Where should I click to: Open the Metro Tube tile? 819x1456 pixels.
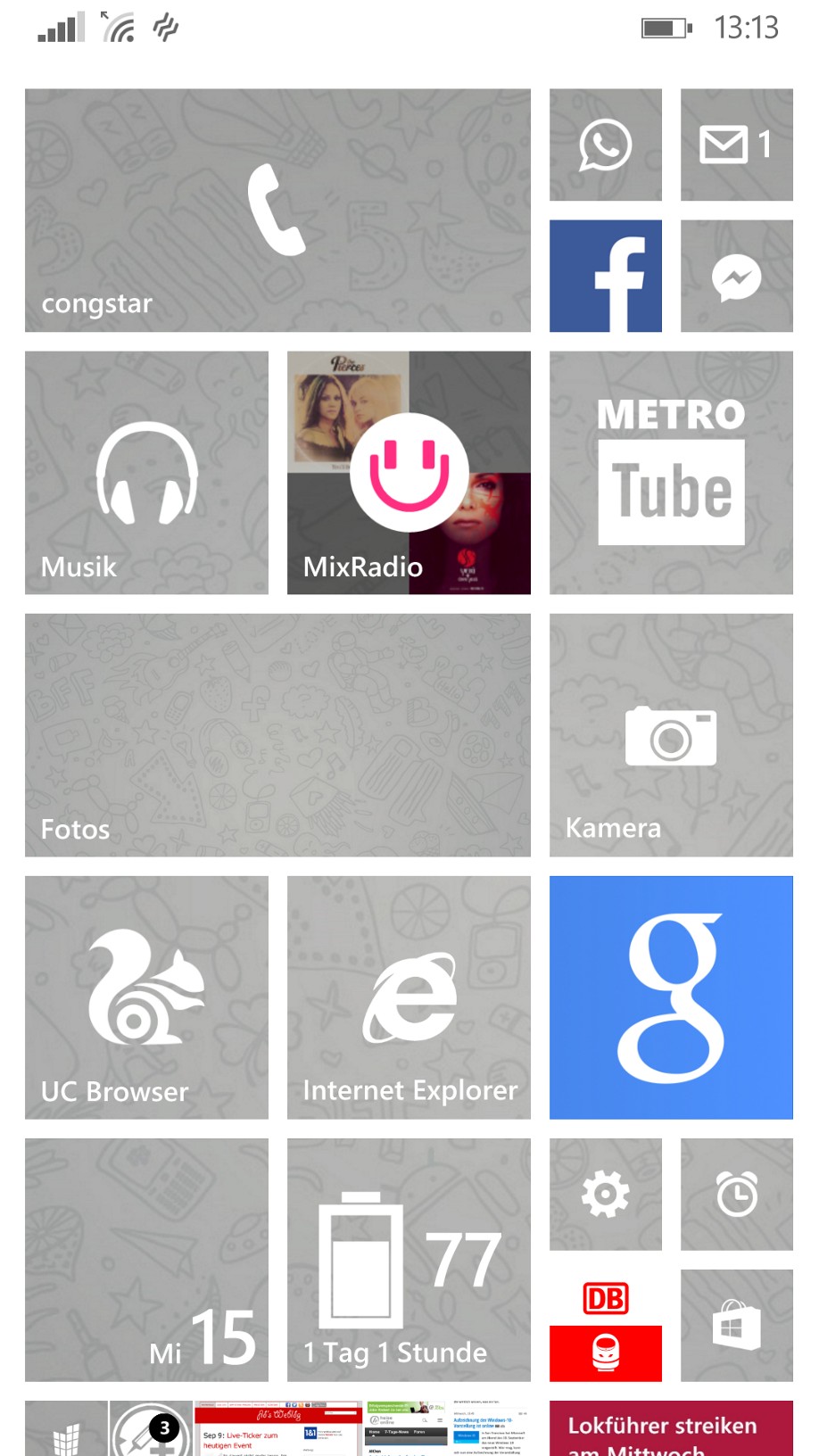click(671, 473)
